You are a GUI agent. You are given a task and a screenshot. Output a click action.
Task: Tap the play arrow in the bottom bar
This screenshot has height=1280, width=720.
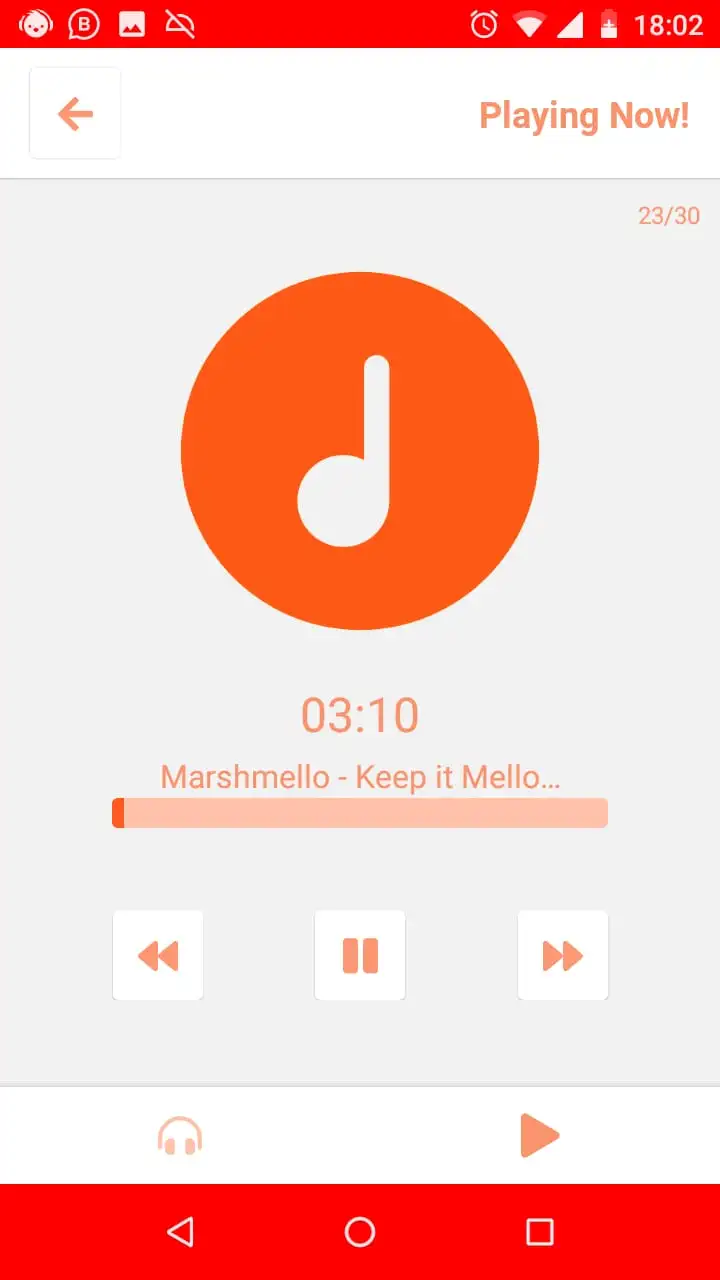pyautogui.click(x=540, y=1135)
